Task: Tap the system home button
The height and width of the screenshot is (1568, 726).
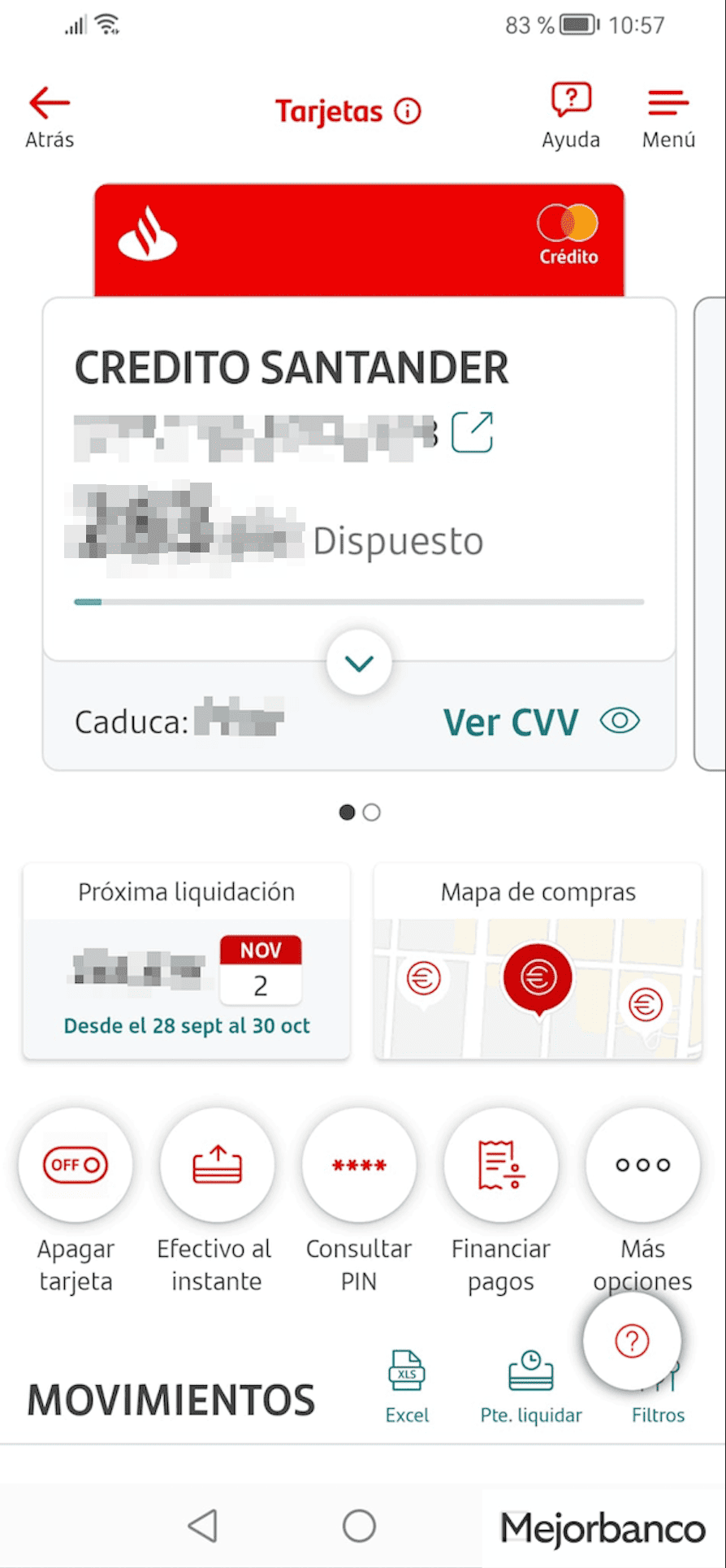Action: click(359, 1526)
